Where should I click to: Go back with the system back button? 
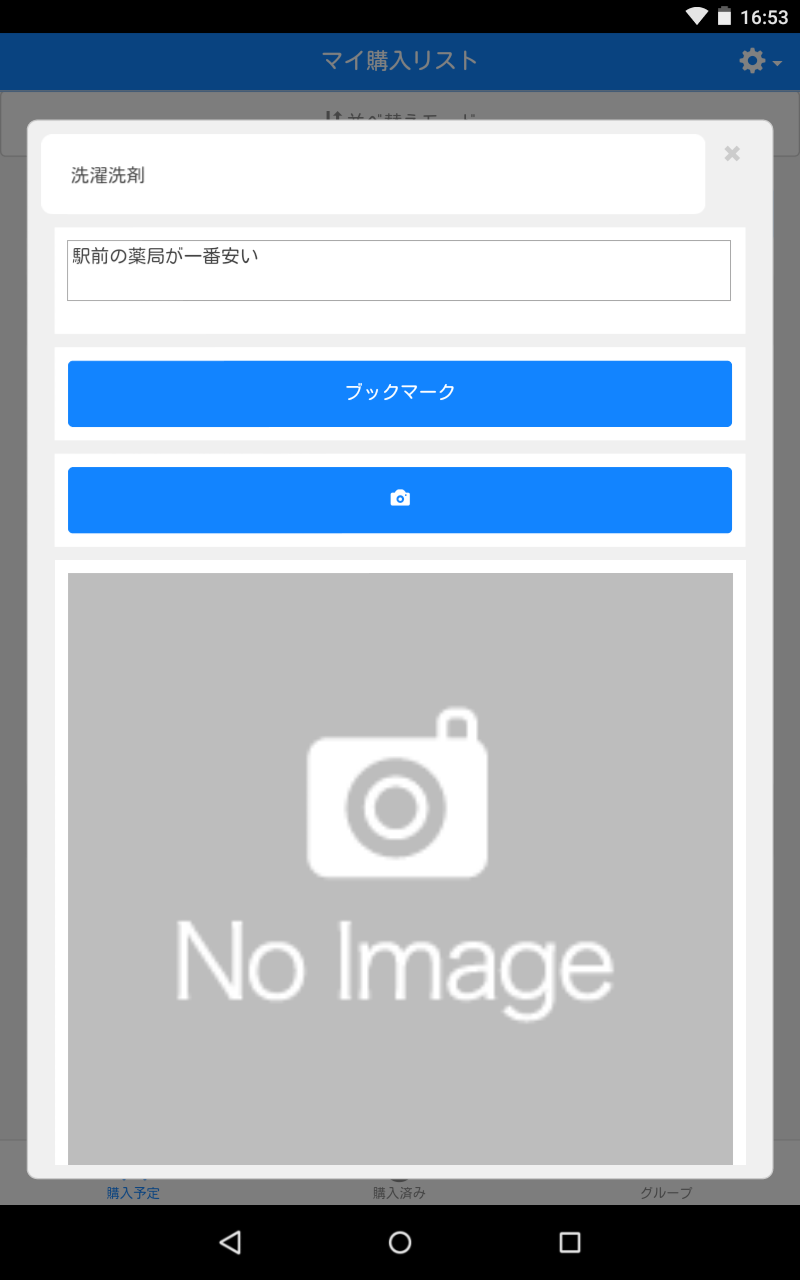(x=230, y=1242)
